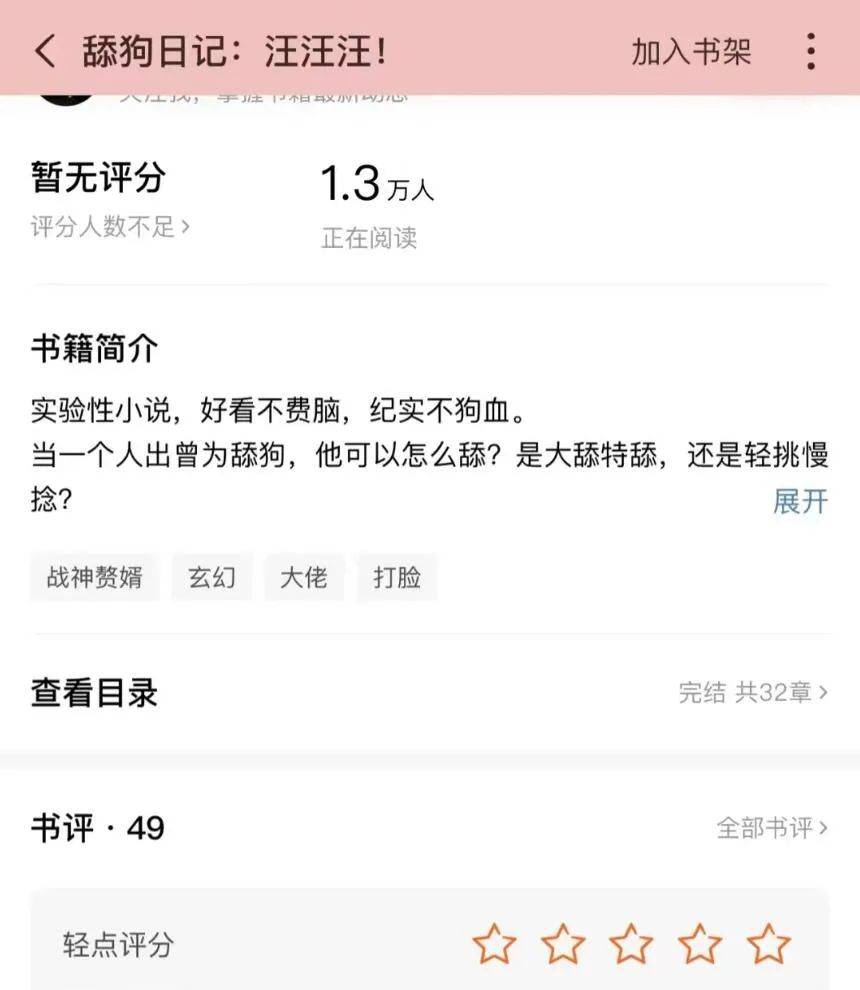Open the three-dot more options menu
This screenshot has height=990, width=860.
point(812,50)
